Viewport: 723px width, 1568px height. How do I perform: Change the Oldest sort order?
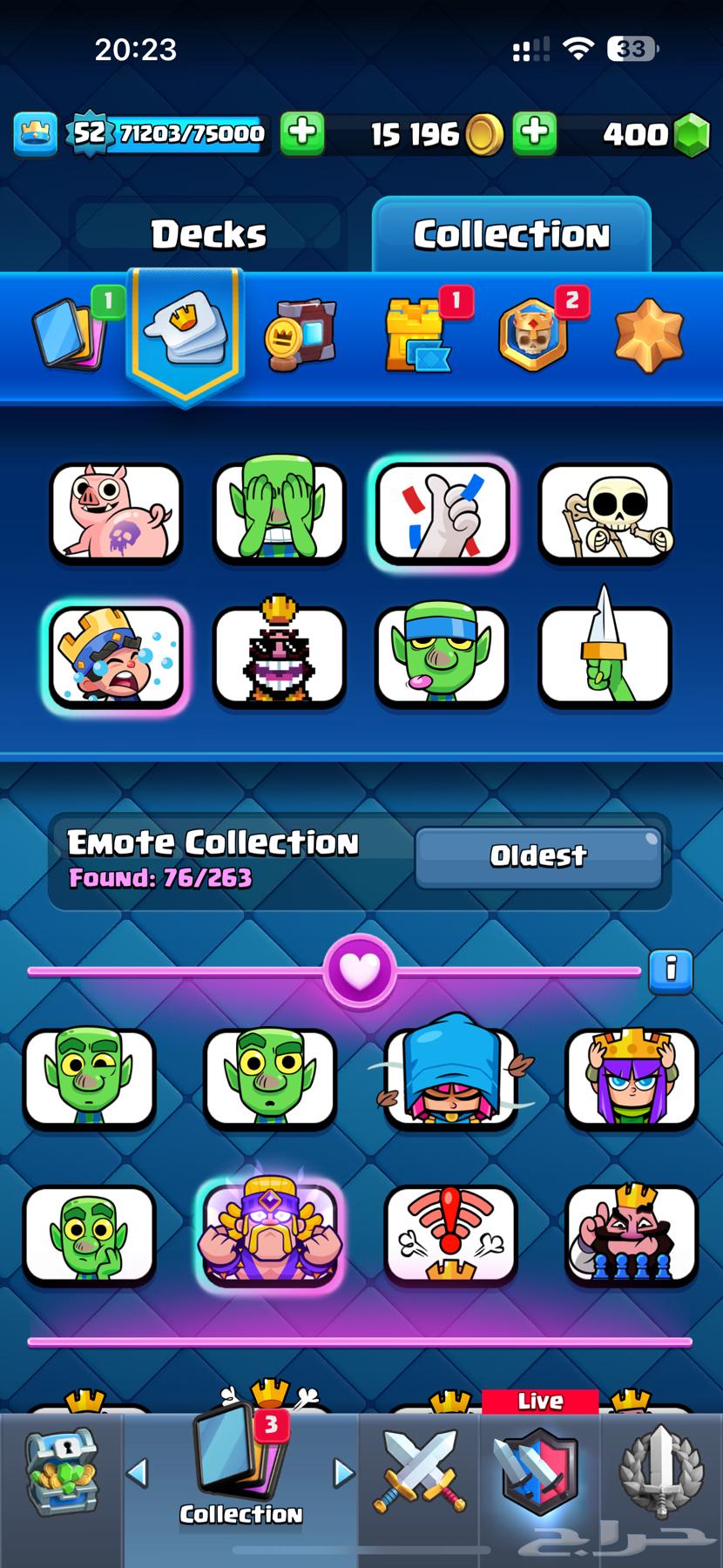tap(537, 855)
